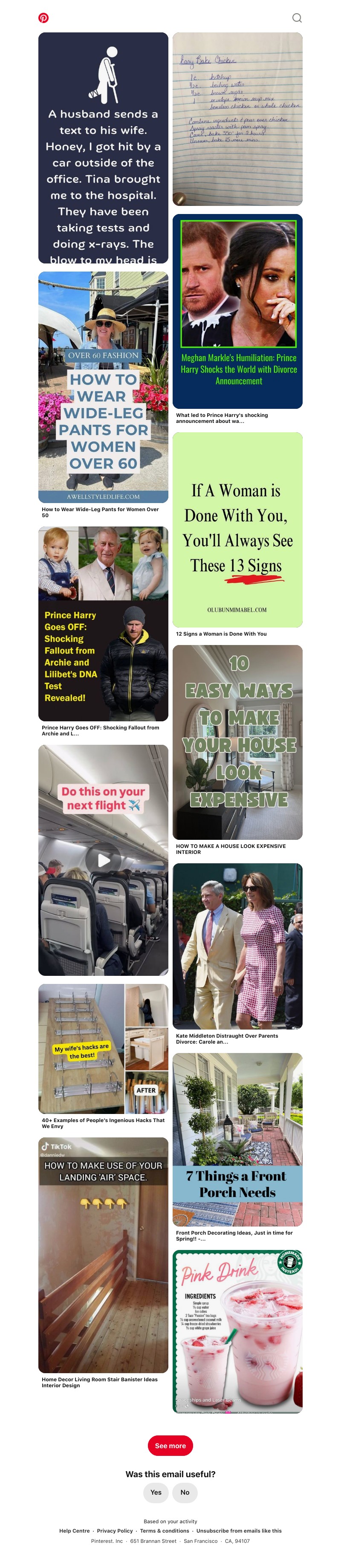Open the Privacy Policy link
This screenshot has width=341, height=1568.
click(x=115, y=1531)
